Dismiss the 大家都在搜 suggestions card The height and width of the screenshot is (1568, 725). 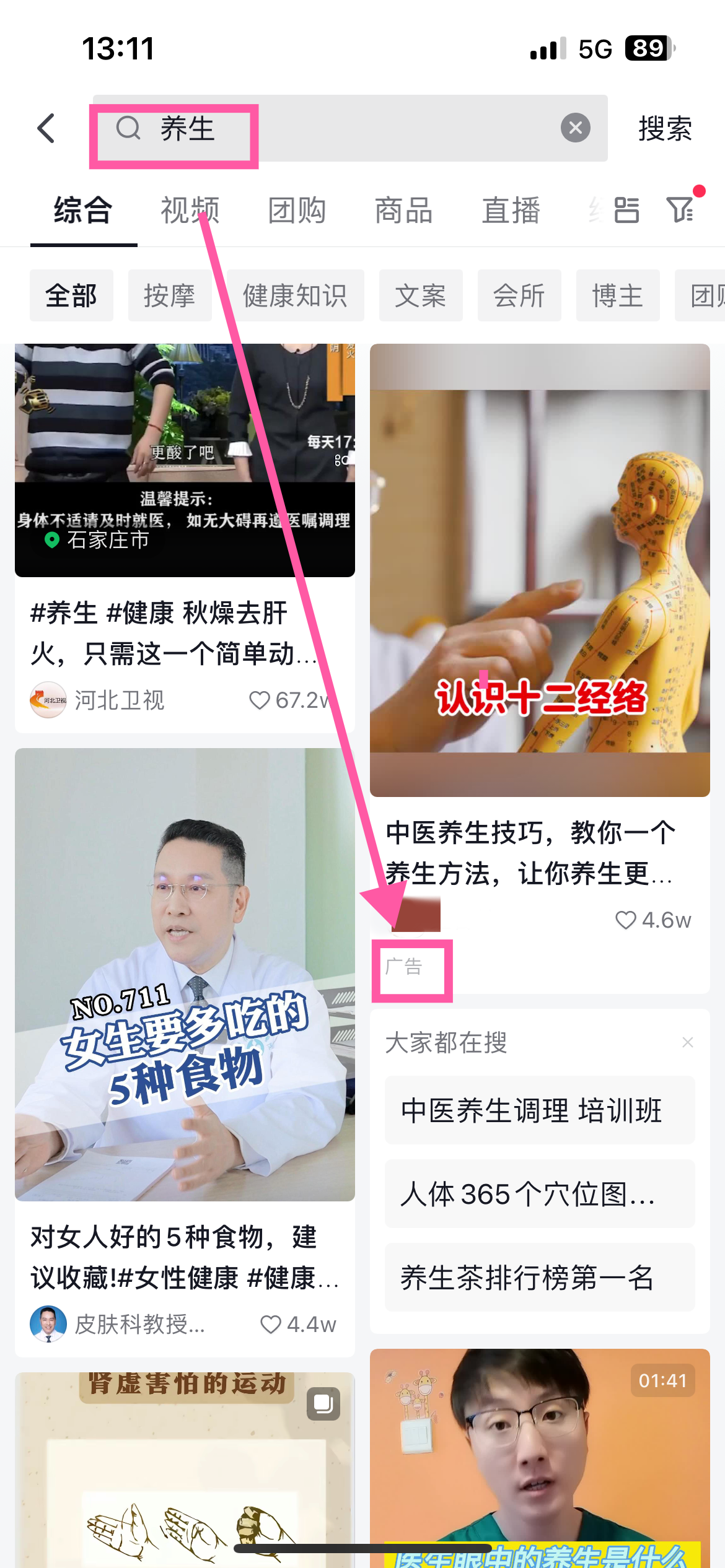[687, 1042]
